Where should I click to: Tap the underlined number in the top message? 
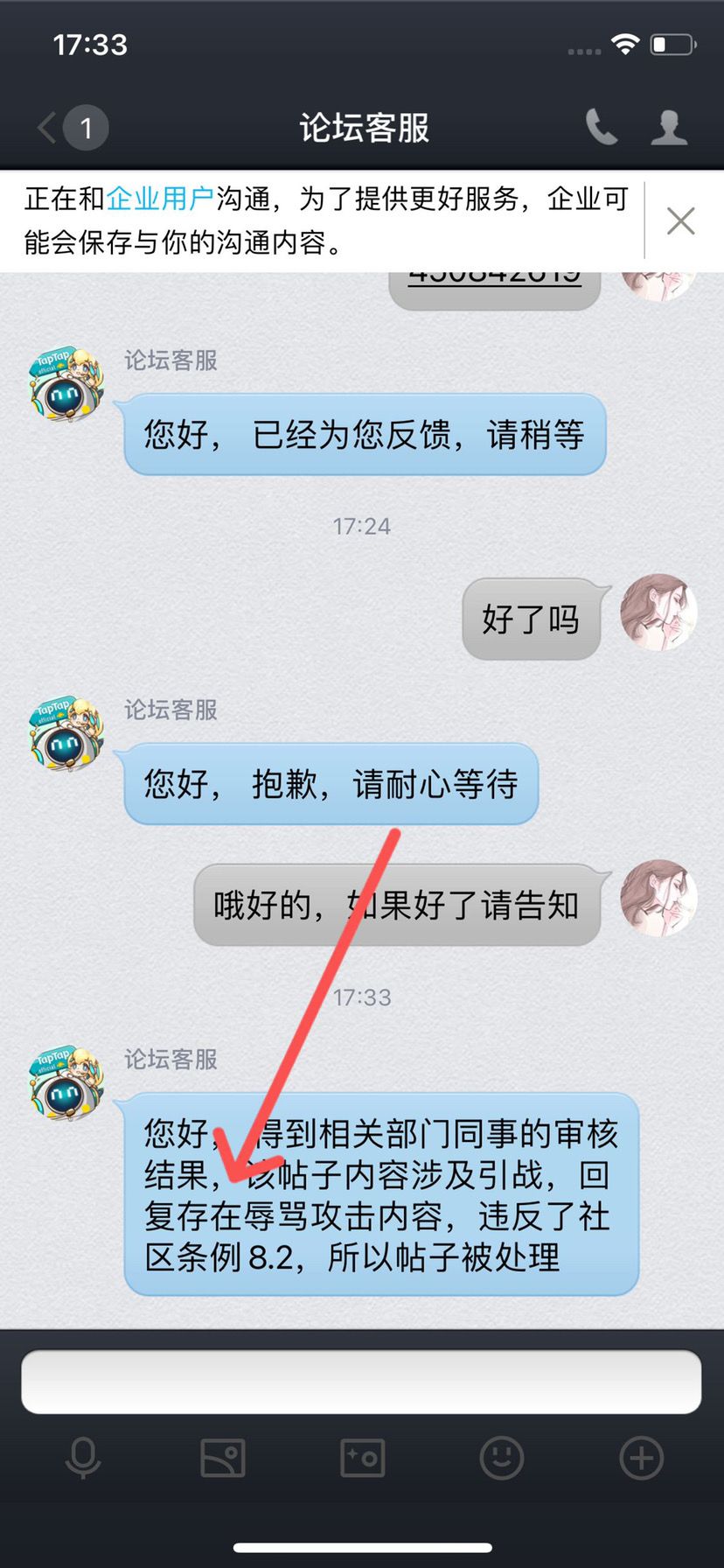point(495,275)
